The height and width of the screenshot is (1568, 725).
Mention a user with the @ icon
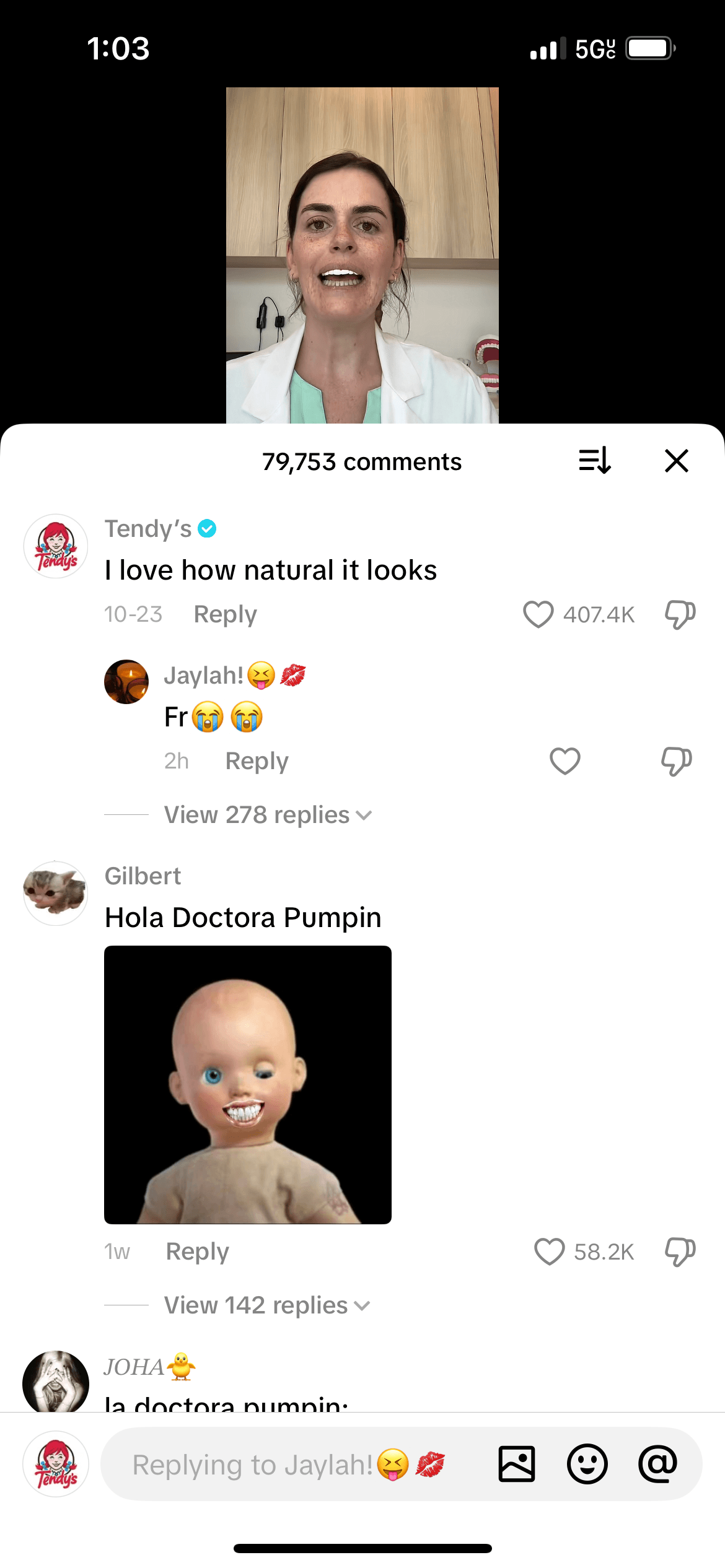[657, 1465]
